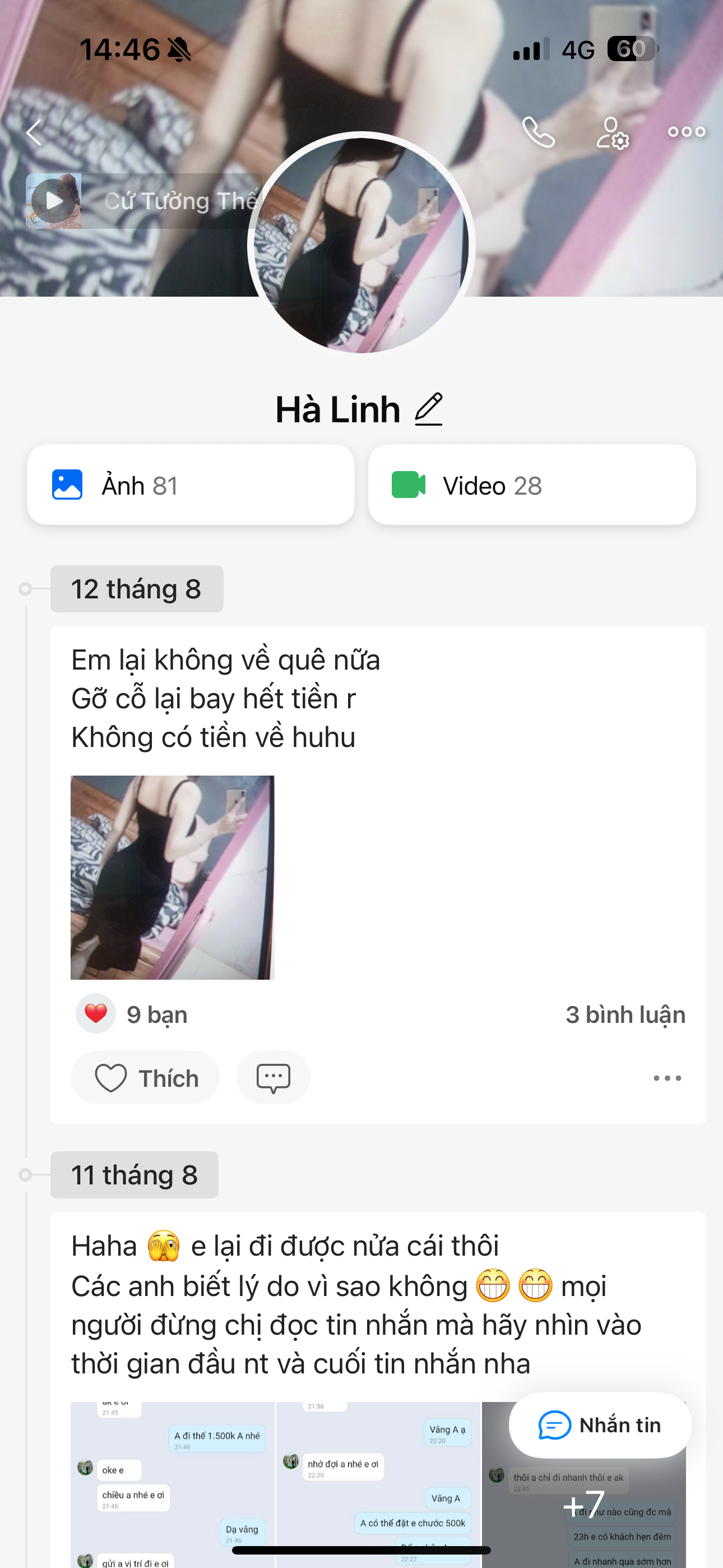Screen dimensions: 723x1568
Task: Comment on the 12 tháng 8 post
Action: (x=274, y=1077)
